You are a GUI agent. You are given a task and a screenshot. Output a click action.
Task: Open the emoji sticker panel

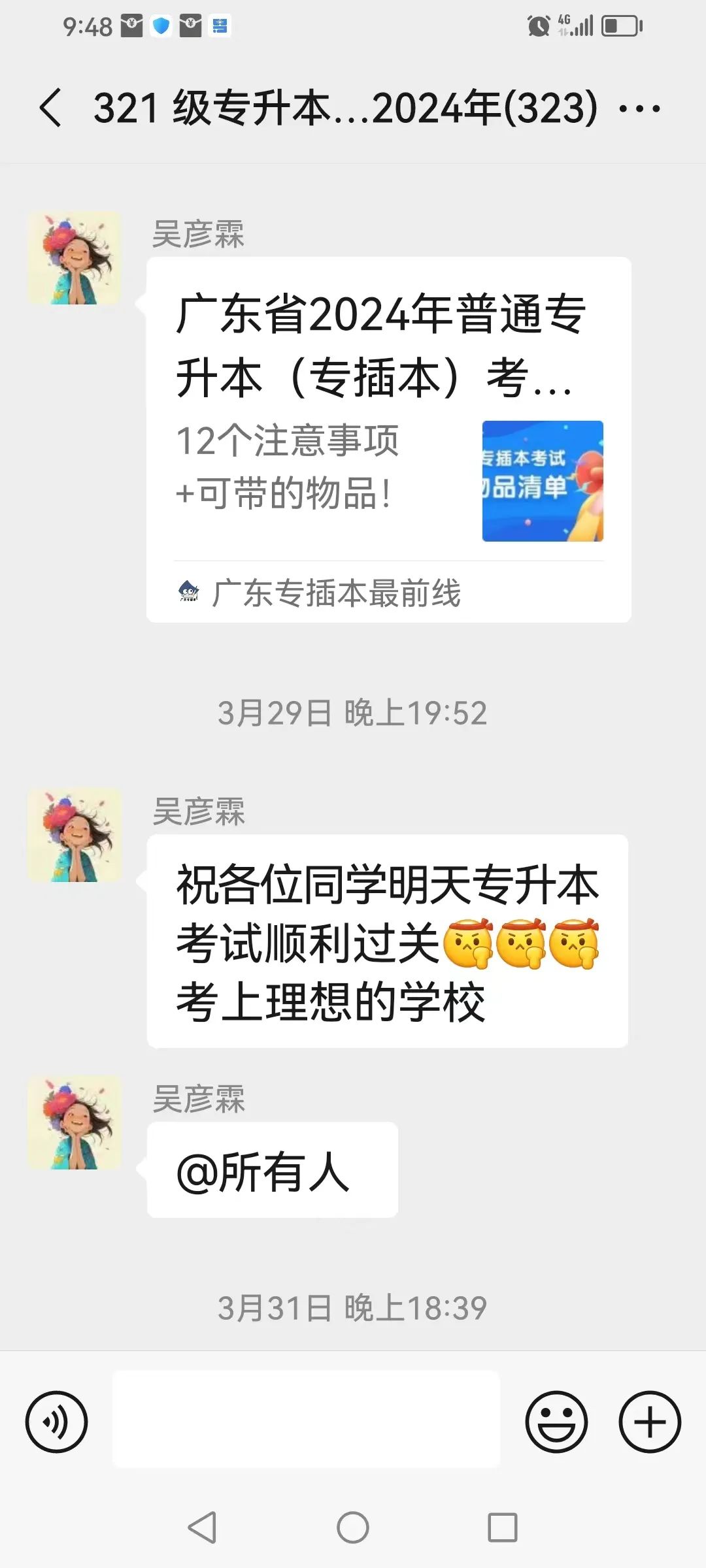click(556, 1422)
